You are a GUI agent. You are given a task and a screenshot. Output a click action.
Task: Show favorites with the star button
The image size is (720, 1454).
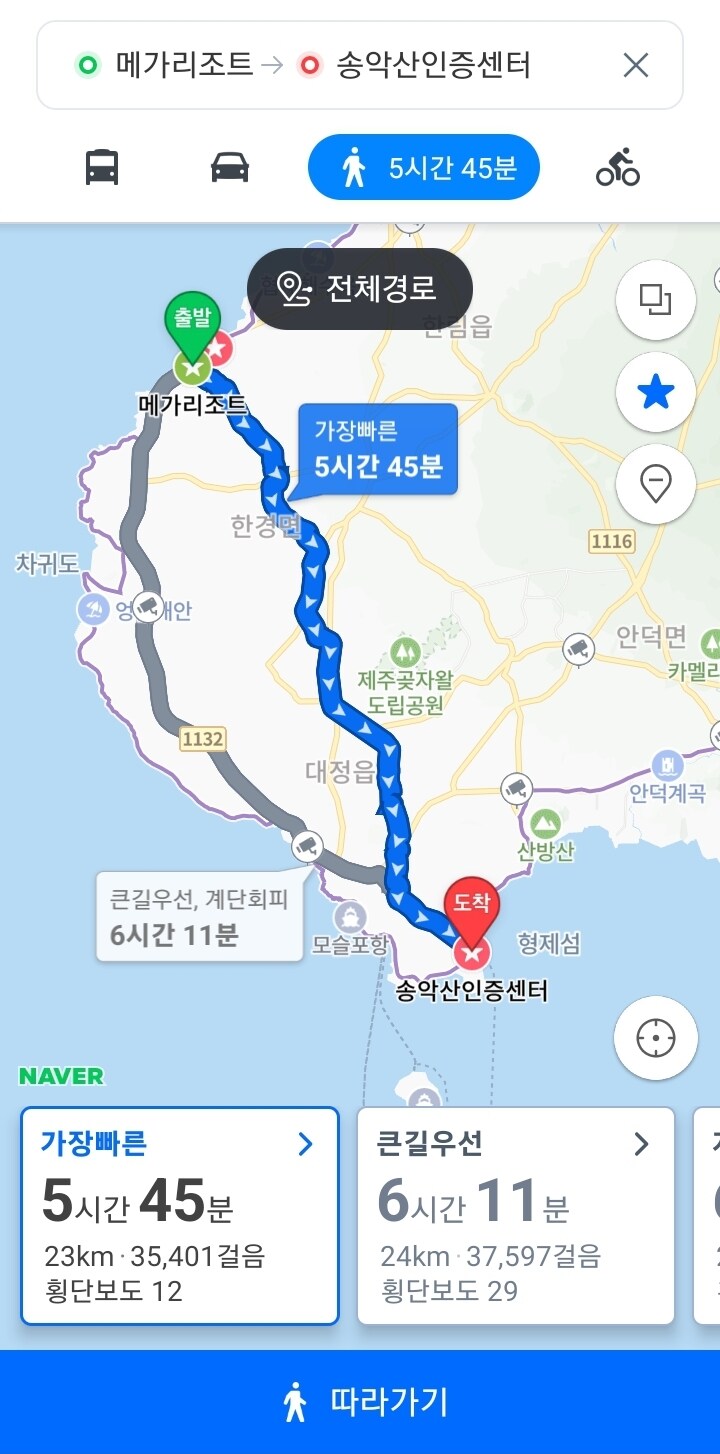(x=656, y=393)
